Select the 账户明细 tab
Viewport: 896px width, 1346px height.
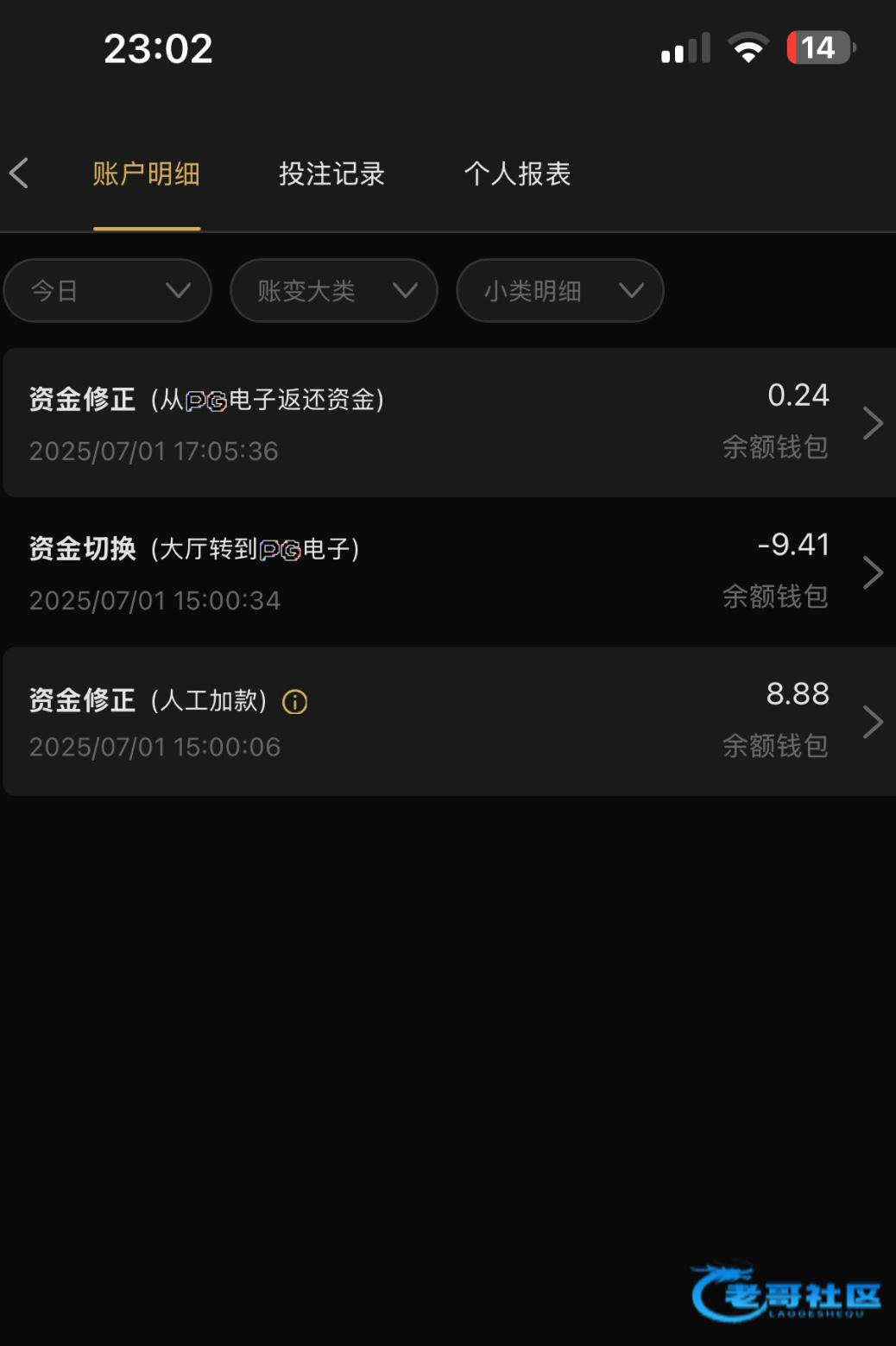point(147,174)
